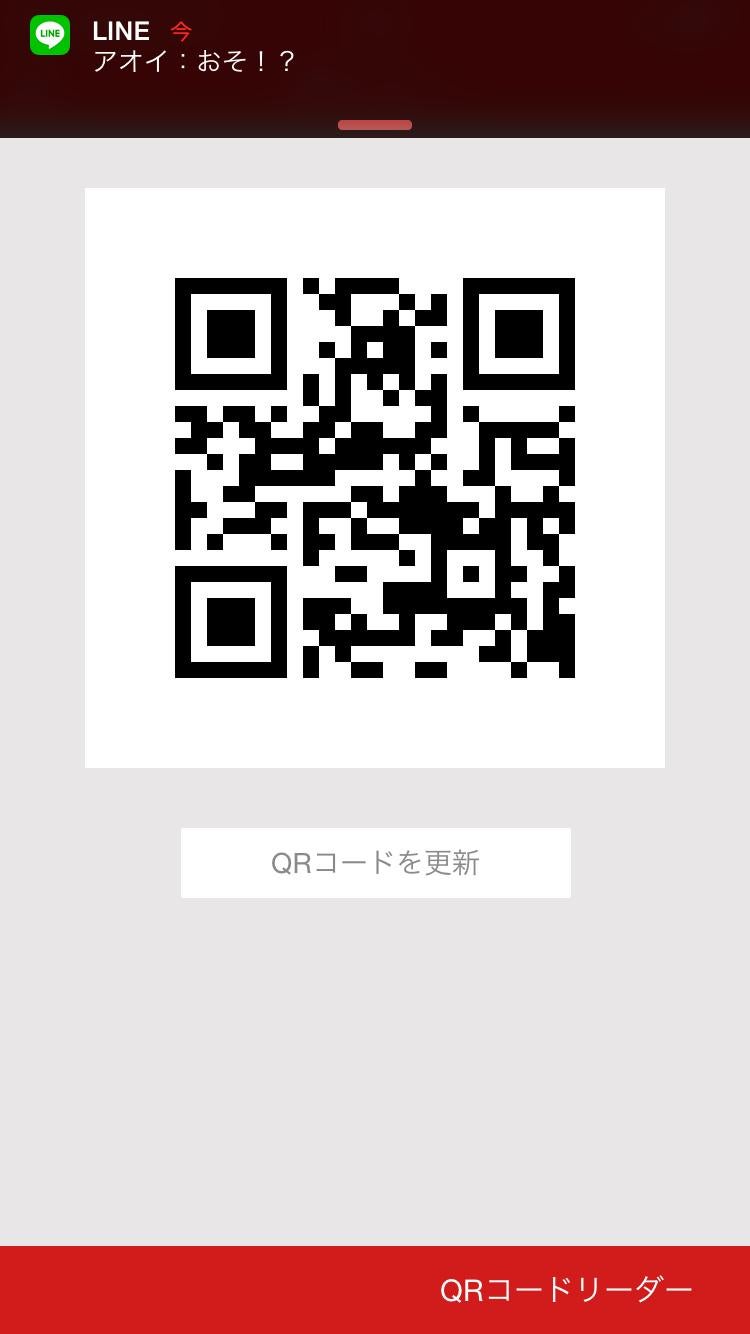Screen dimensions: 750x1334
Task: Tap the bottom-left QR finder pattern square
Action: click(x=229, y=622)
